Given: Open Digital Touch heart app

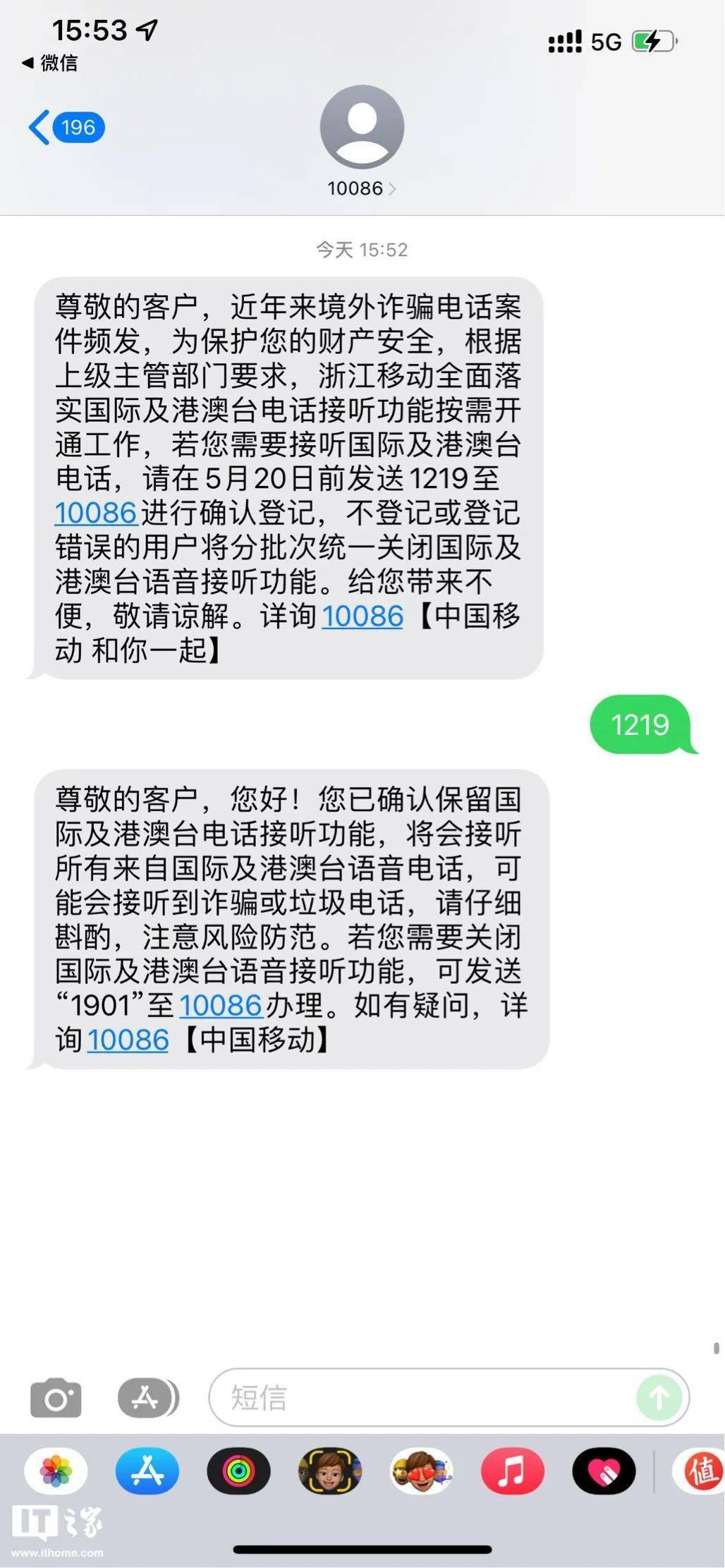Looking at the screenshot, I should pos(604,1471).
